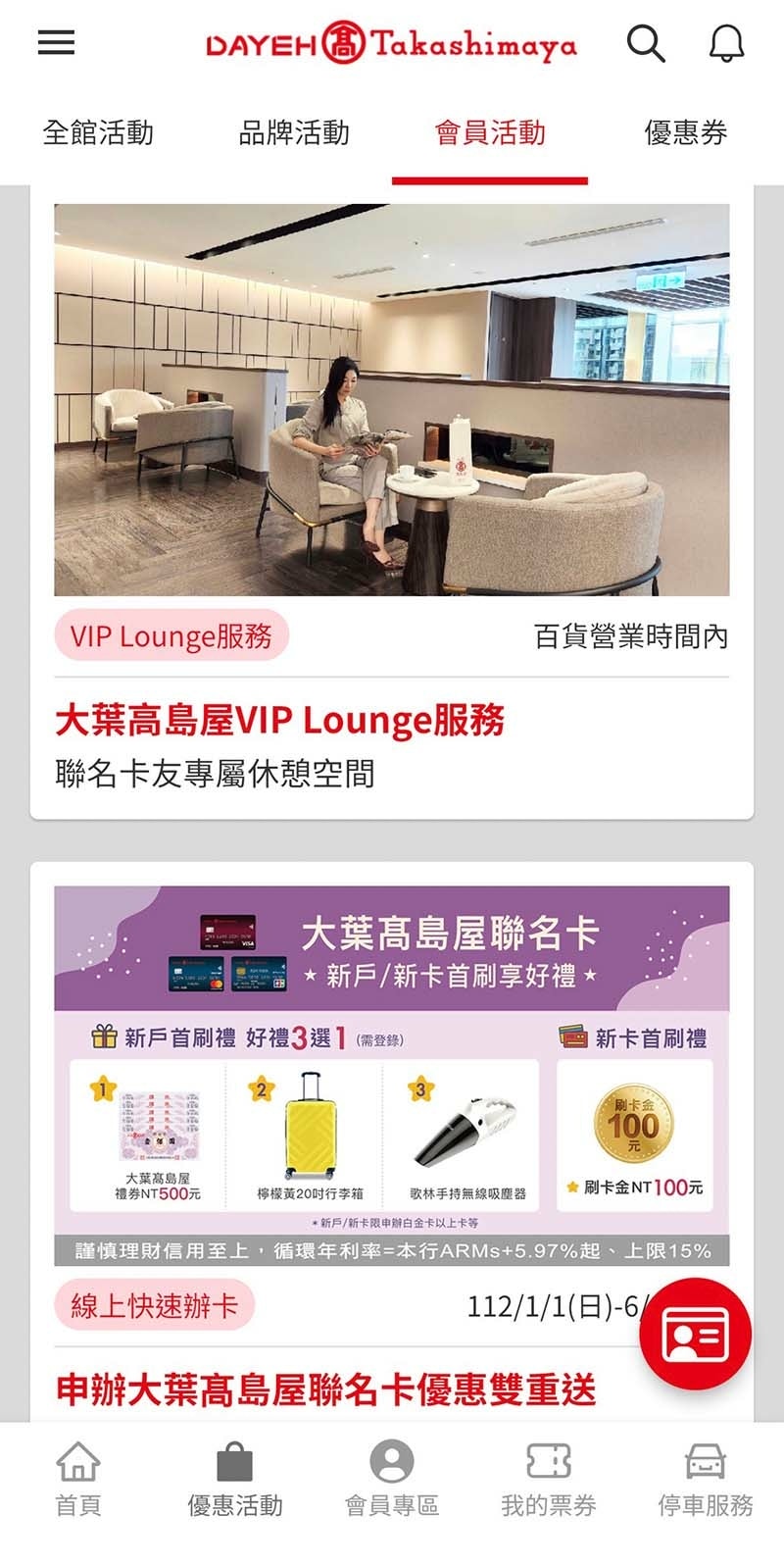Switch to the 優惠券 tab

[685, 133]
